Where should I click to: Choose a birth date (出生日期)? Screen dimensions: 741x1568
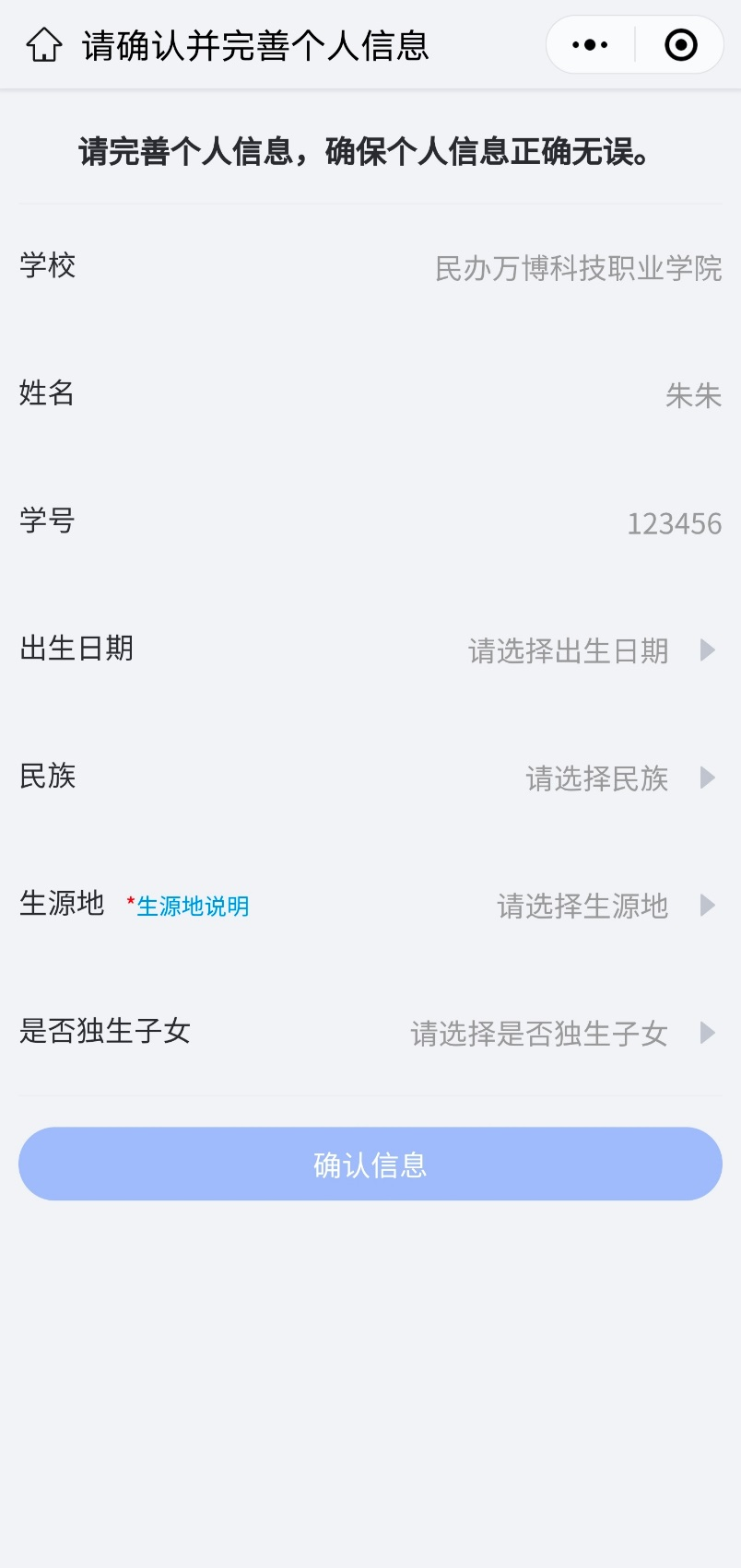[x=590, y=650]
